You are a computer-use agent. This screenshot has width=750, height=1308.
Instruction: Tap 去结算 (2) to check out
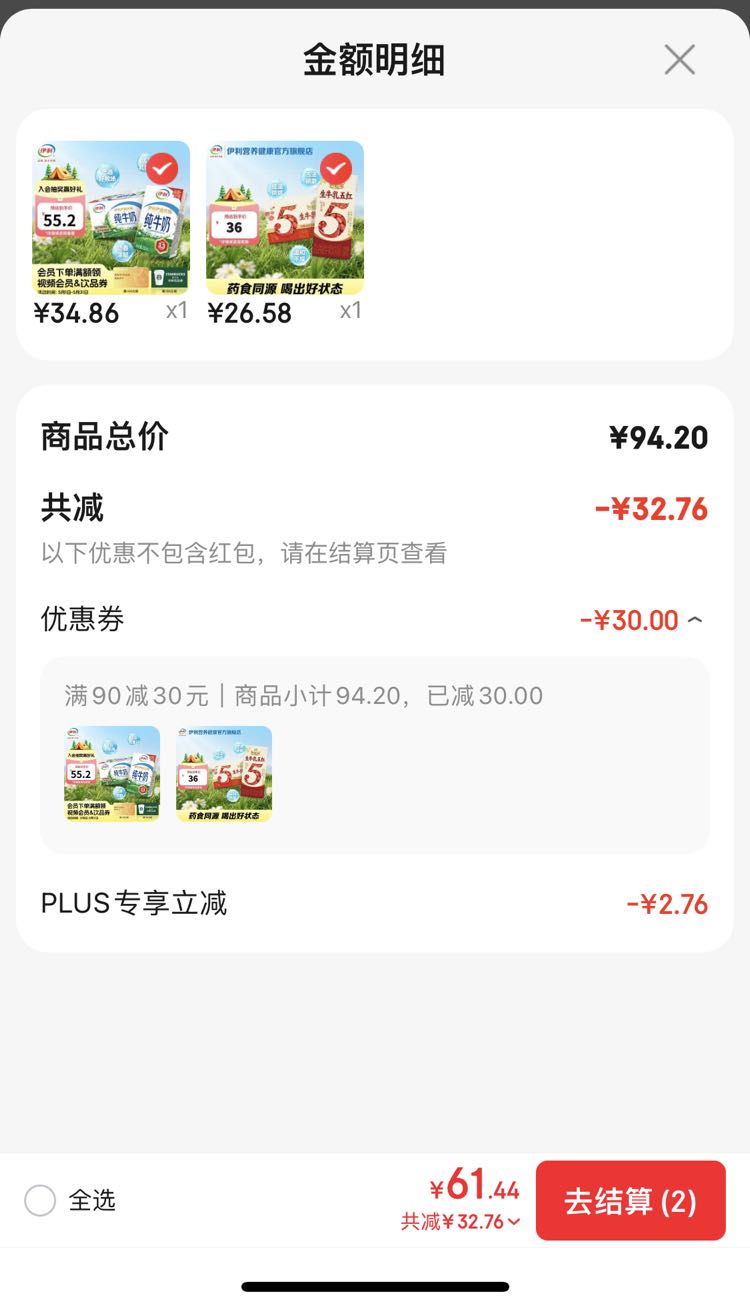pos(631,1200)
